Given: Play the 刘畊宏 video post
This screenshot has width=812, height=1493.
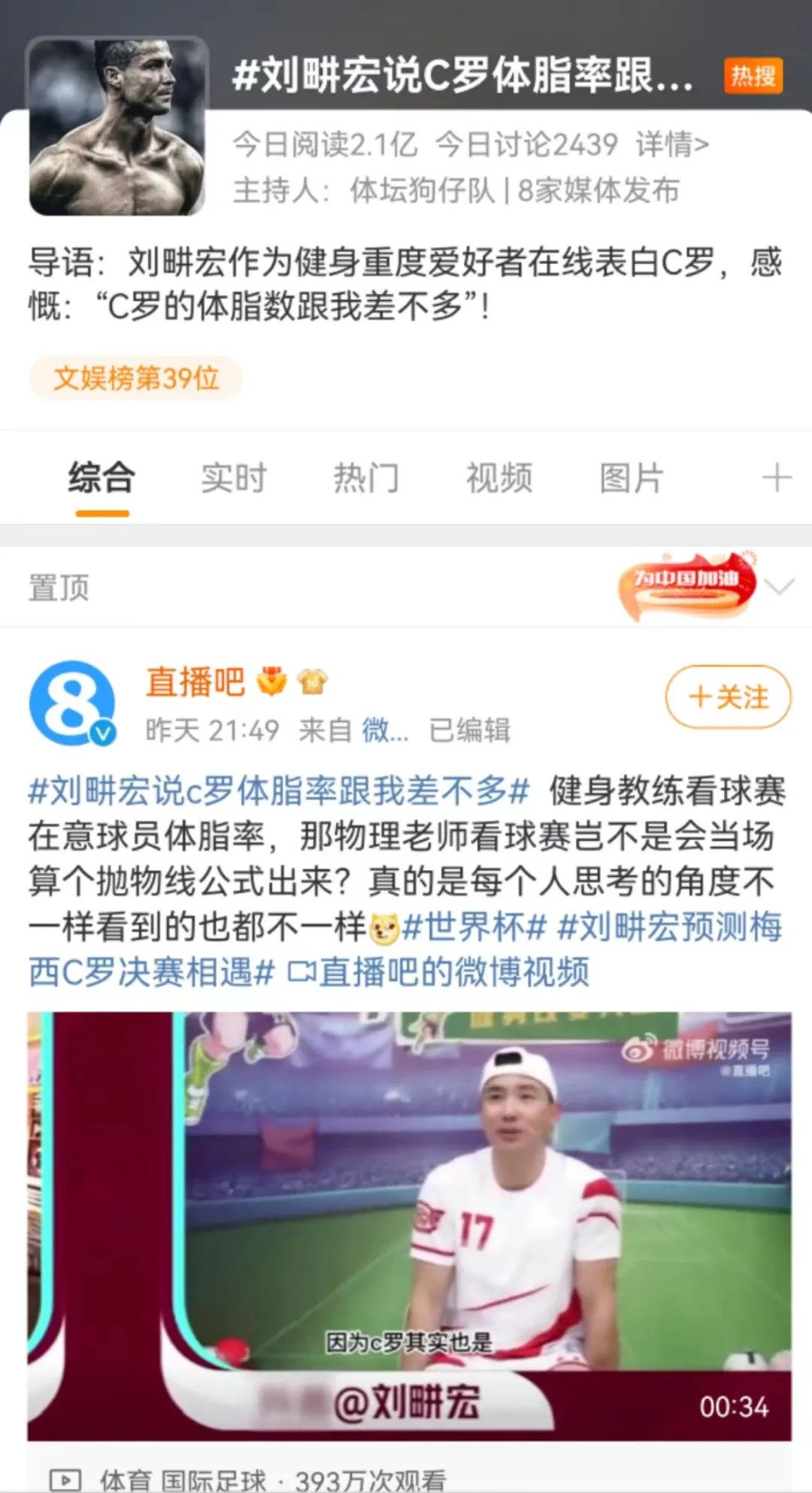Looking at the screenshot, I should [x=409, y=1226].
